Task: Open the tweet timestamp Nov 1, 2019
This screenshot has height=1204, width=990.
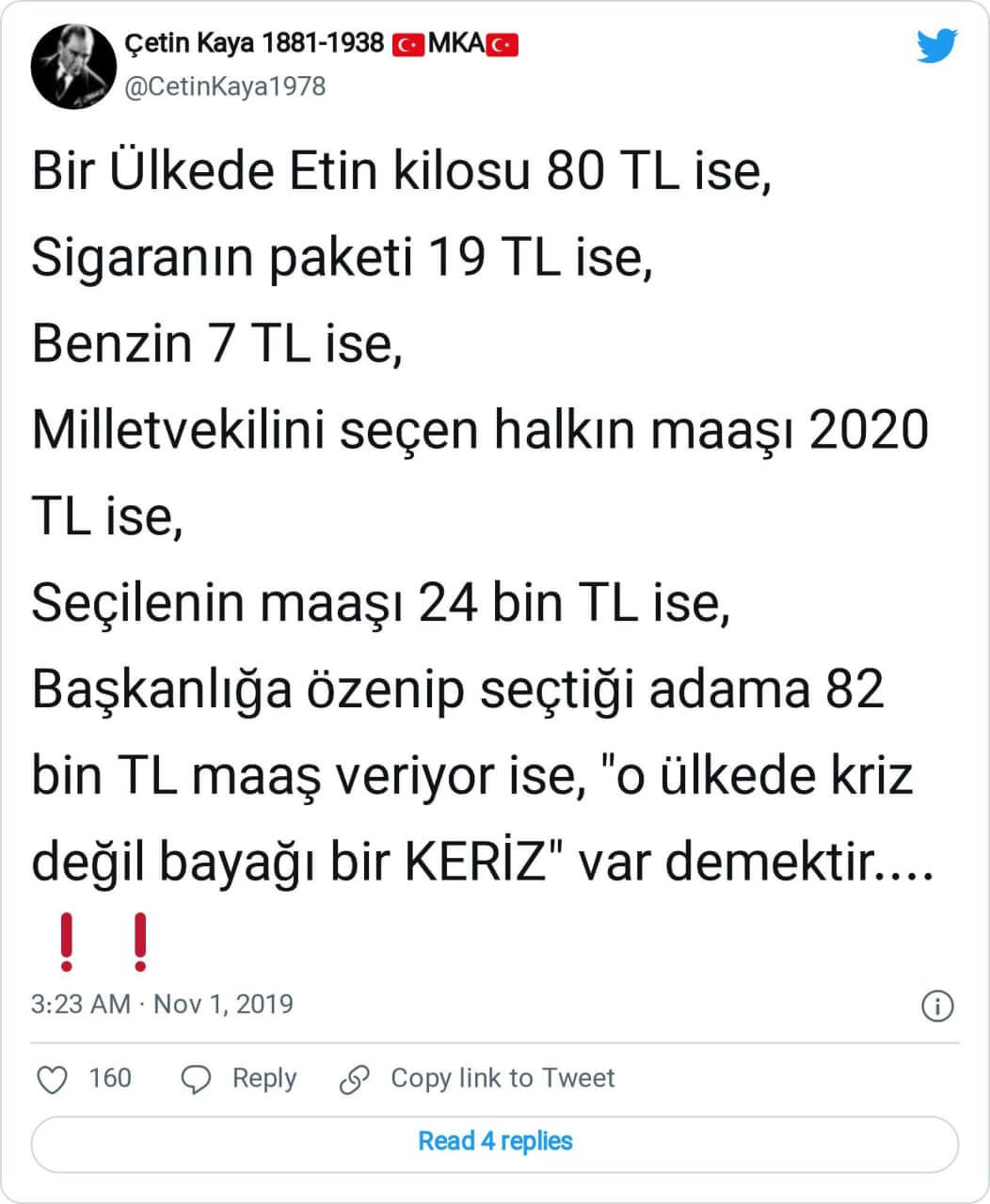Action: coord(162,1004)
